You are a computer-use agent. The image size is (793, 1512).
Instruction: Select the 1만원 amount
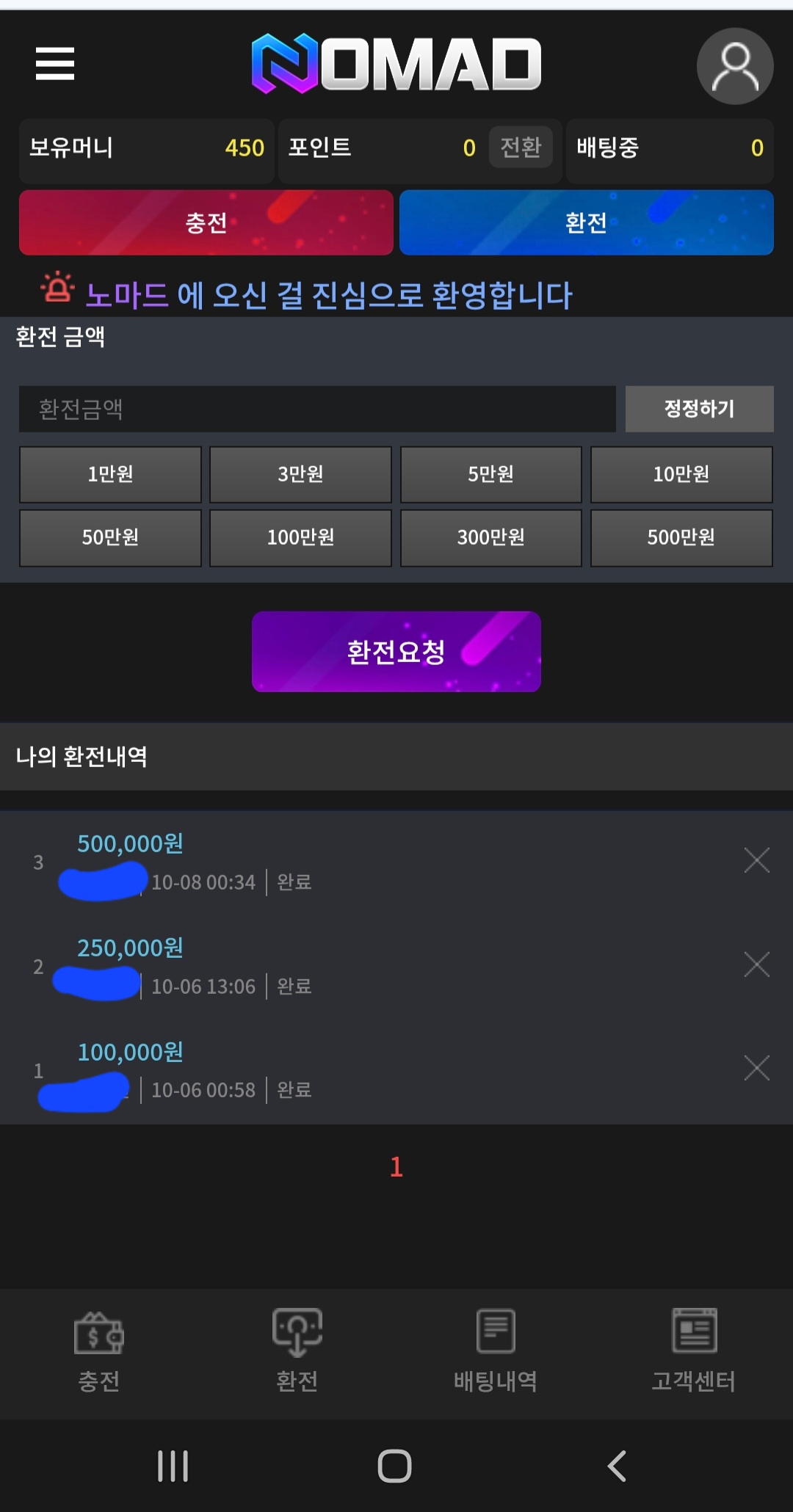click(x=110, y=474)
